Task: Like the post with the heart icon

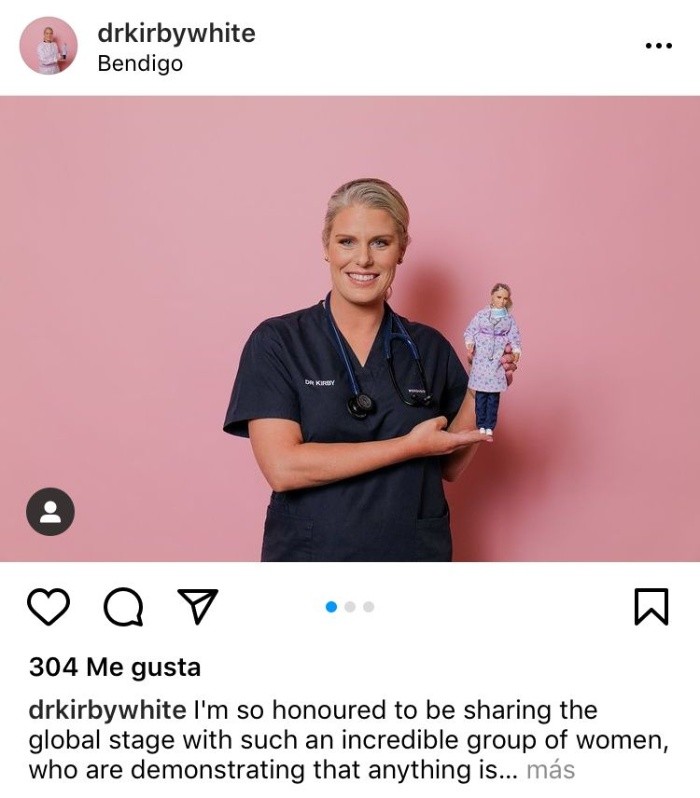Action: pos(48,606)
